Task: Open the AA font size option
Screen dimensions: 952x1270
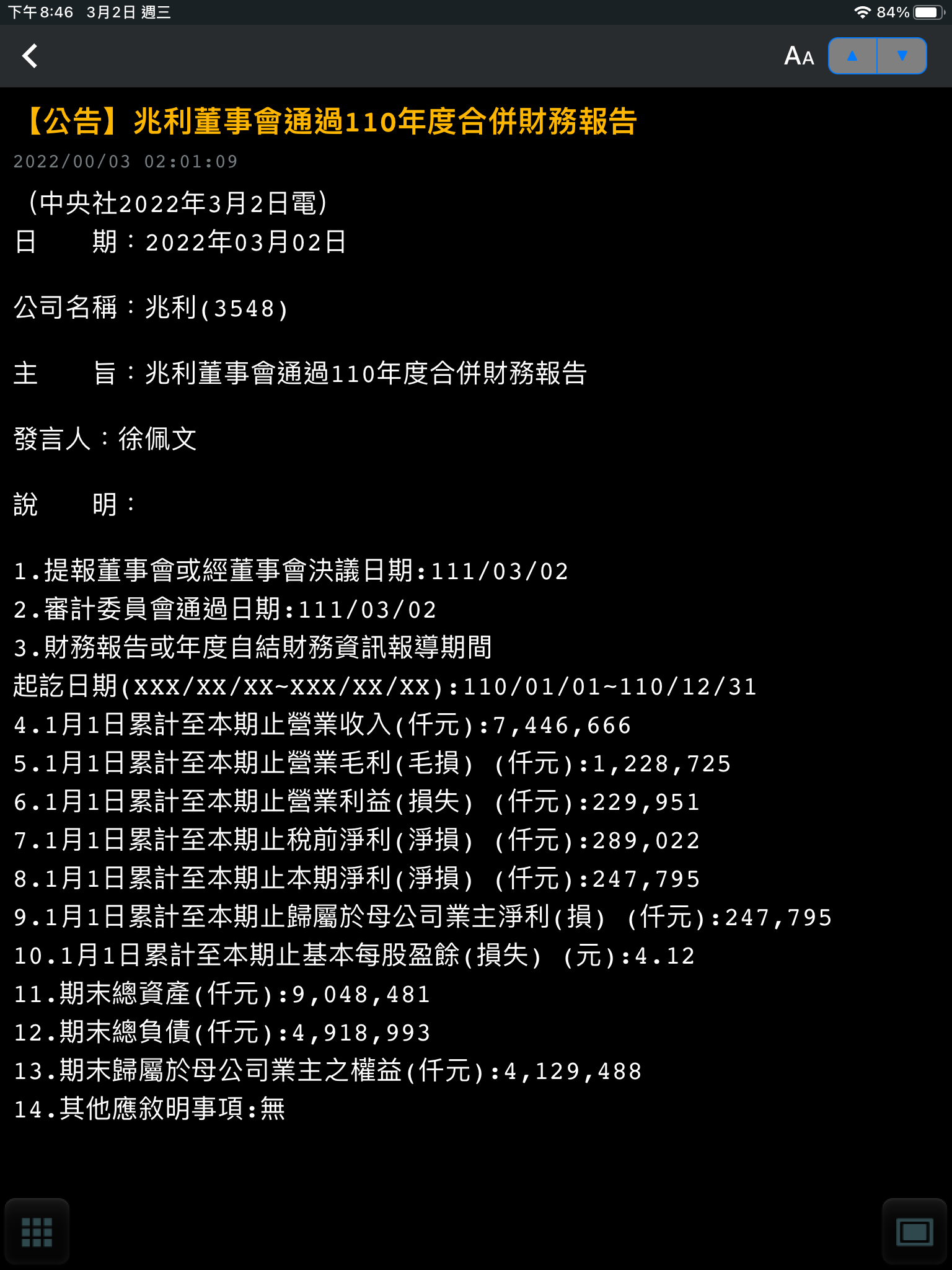Action: point(798,56)
